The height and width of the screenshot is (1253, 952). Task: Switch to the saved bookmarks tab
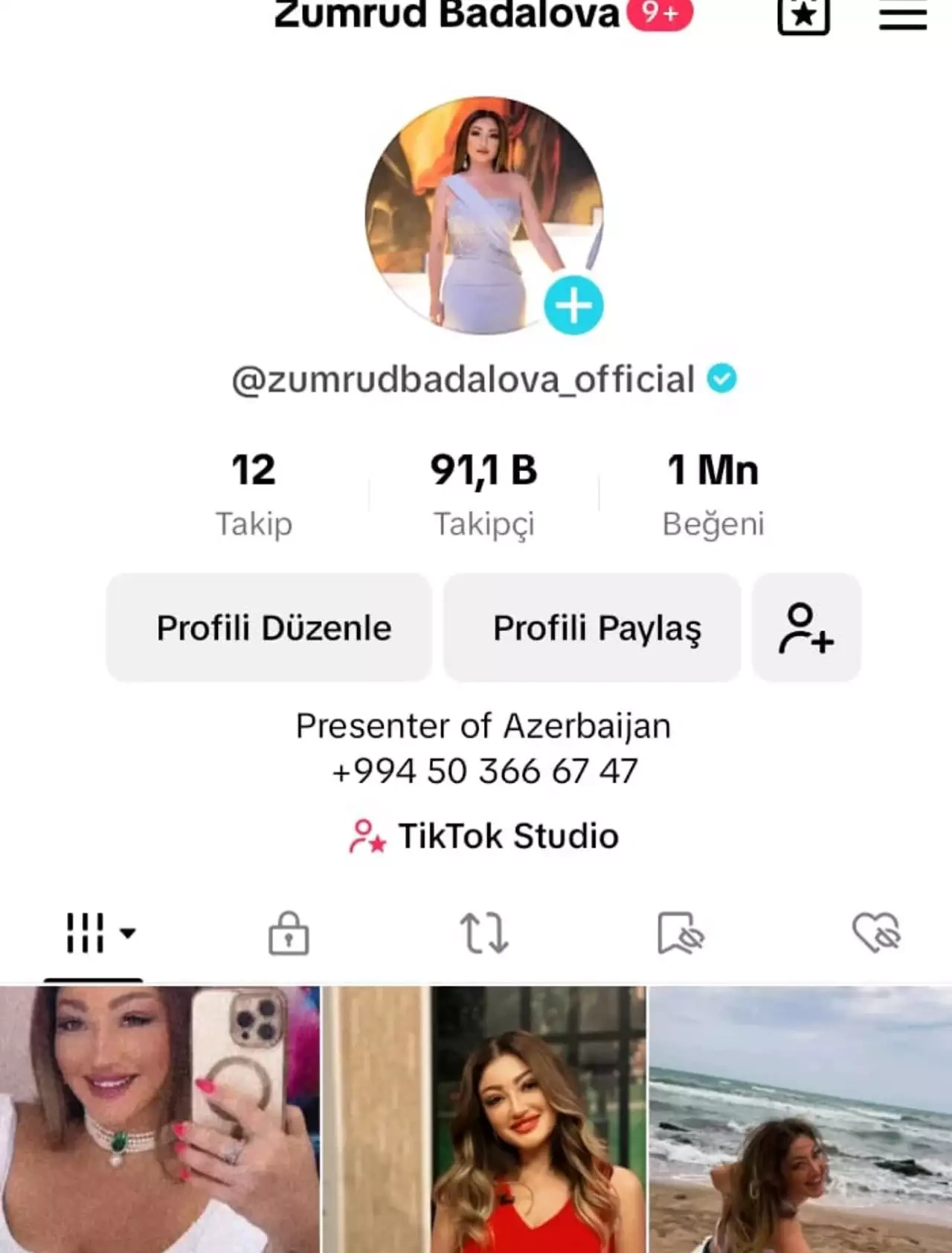(x=681, y=933)
